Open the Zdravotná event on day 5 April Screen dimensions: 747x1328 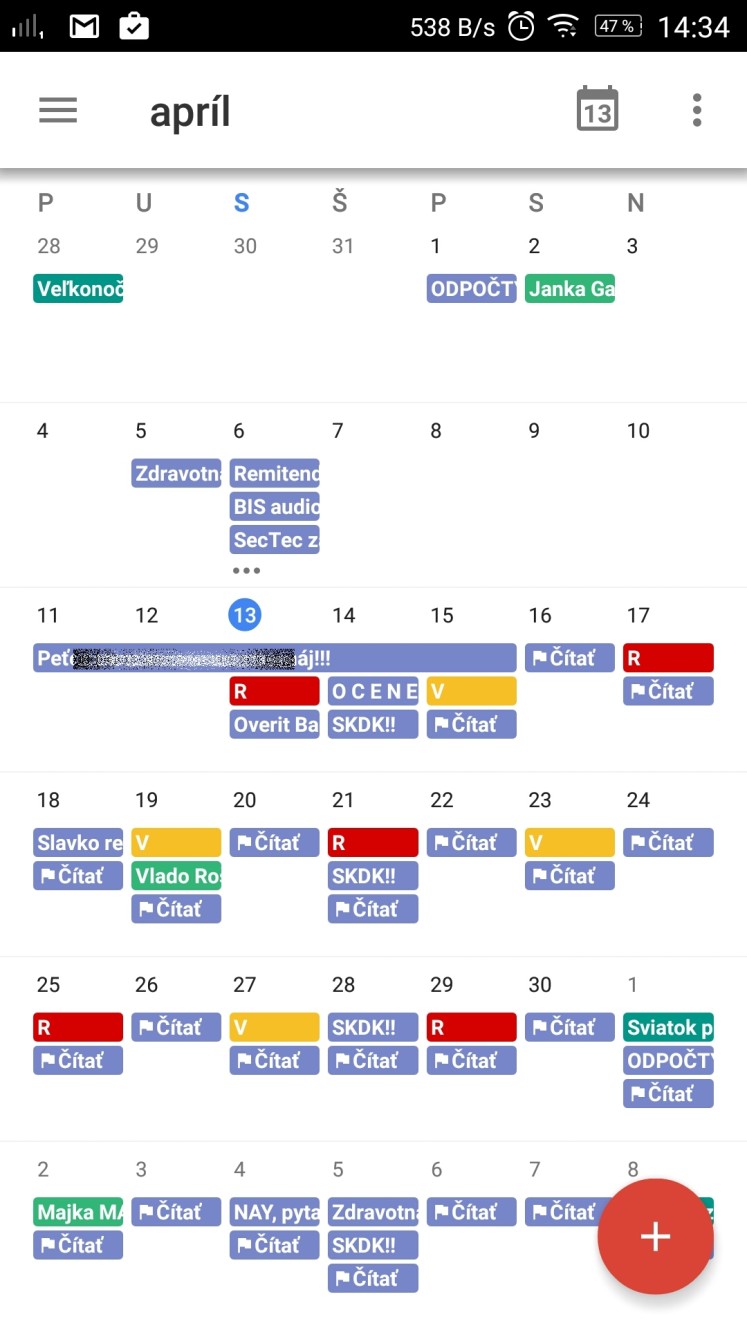coord(176,473)
